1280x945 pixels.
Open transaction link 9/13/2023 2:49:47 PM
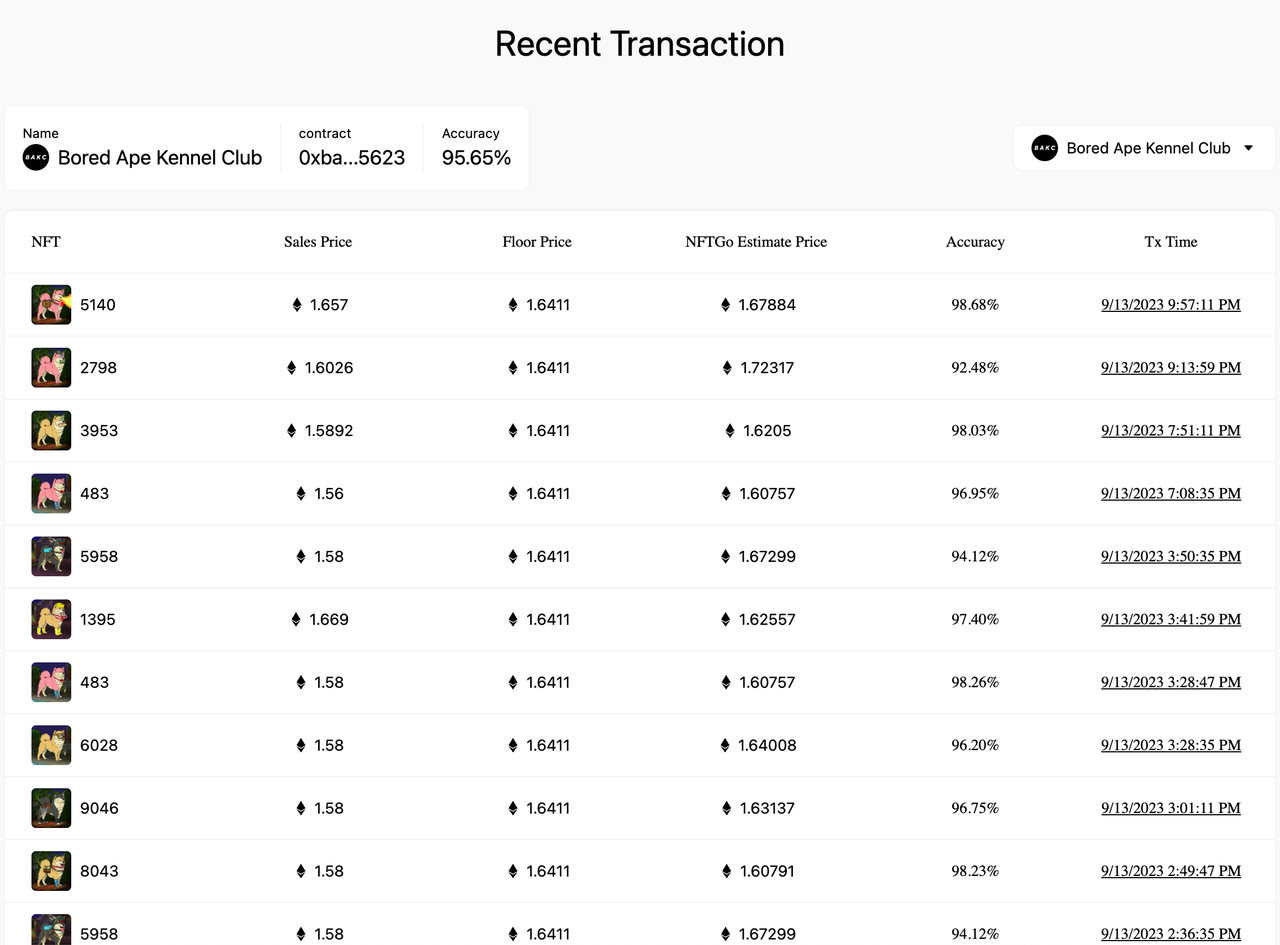pos(1170,871)
